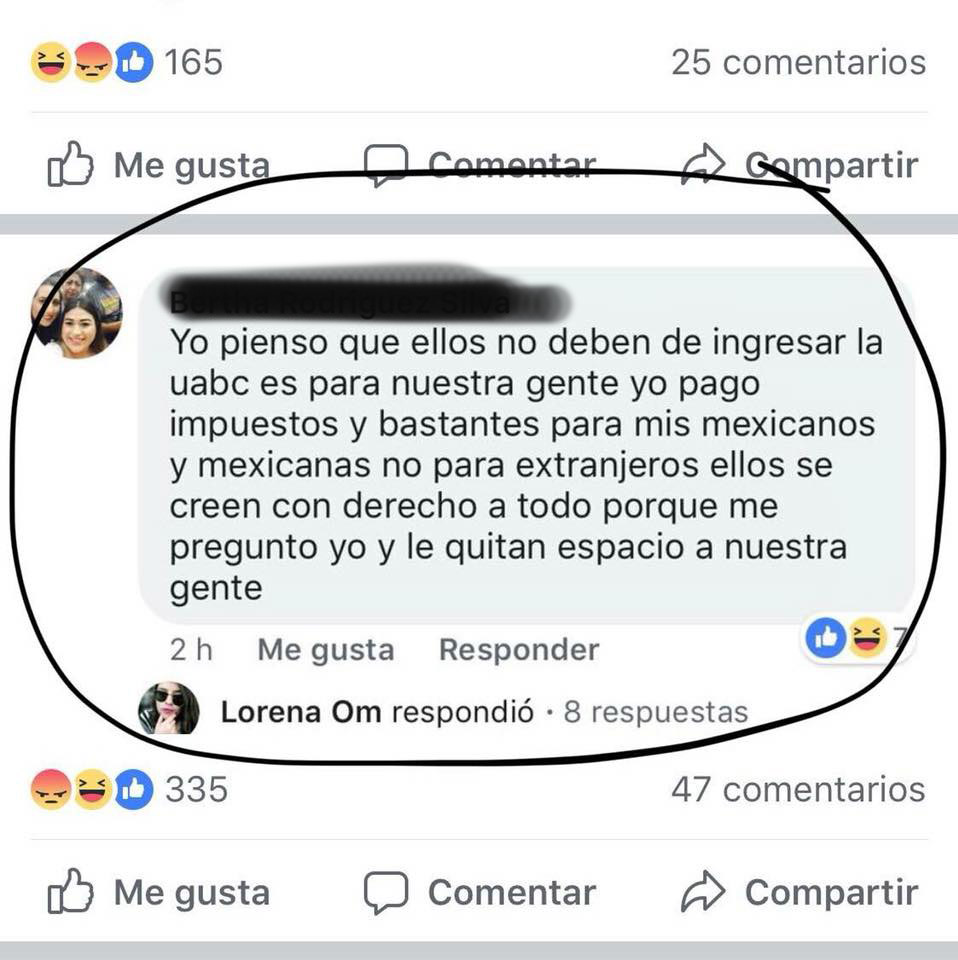958x960 pixels.
Task: Open the commenter's profile photo
Action: pyautogui.click(x=78, y=313)
